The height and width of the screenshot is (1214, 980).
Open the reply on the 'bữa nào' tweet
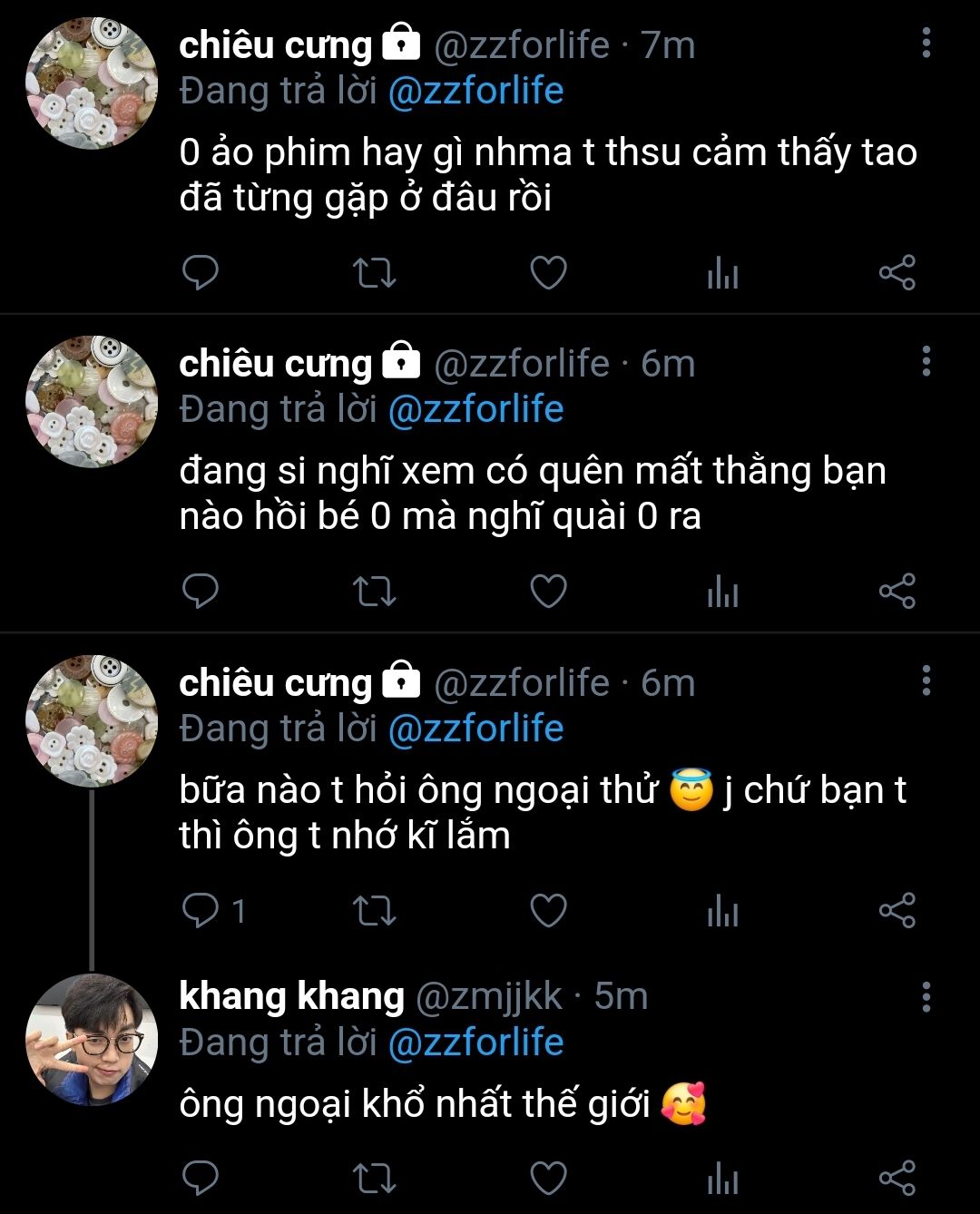[x=201, y=910]
